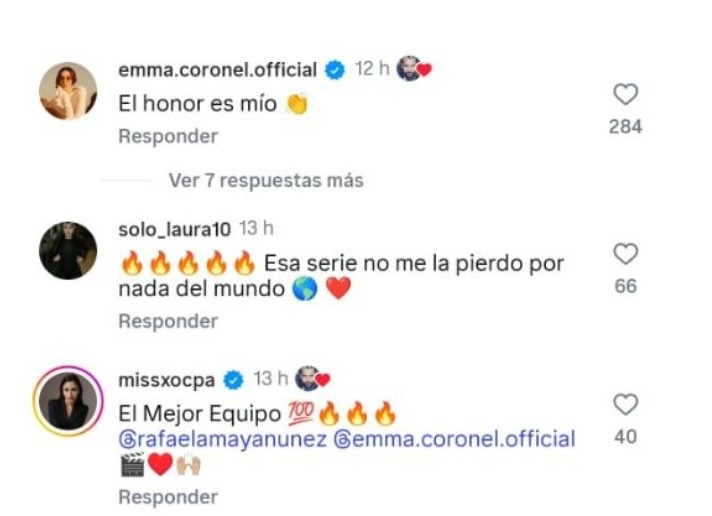
Task: Open solo_laura10's profile avatar
Action: tap(68, 250)
